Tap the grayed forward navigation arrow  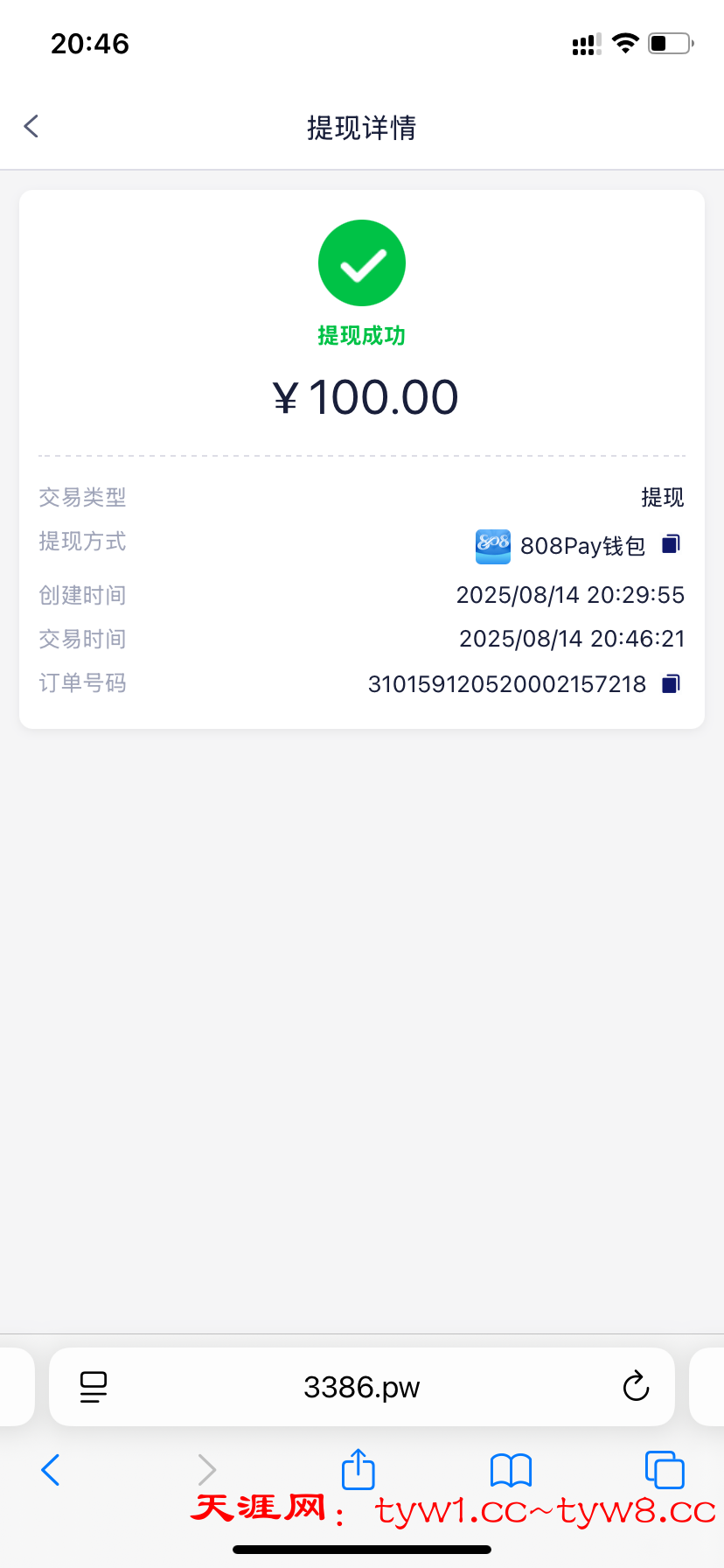point(205,1471)
